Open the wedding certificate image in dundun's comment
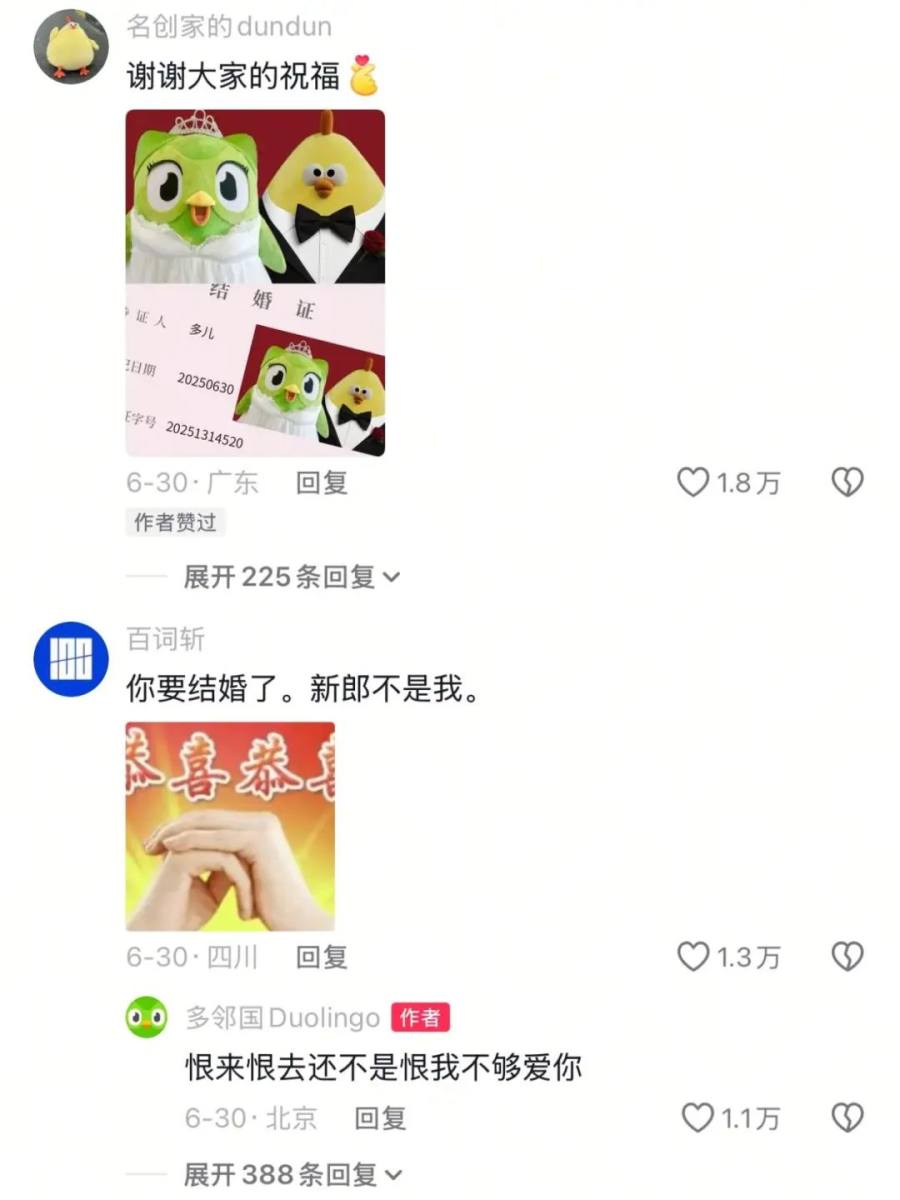Viewport: 900px width, 1200px height. coord(255,282)
